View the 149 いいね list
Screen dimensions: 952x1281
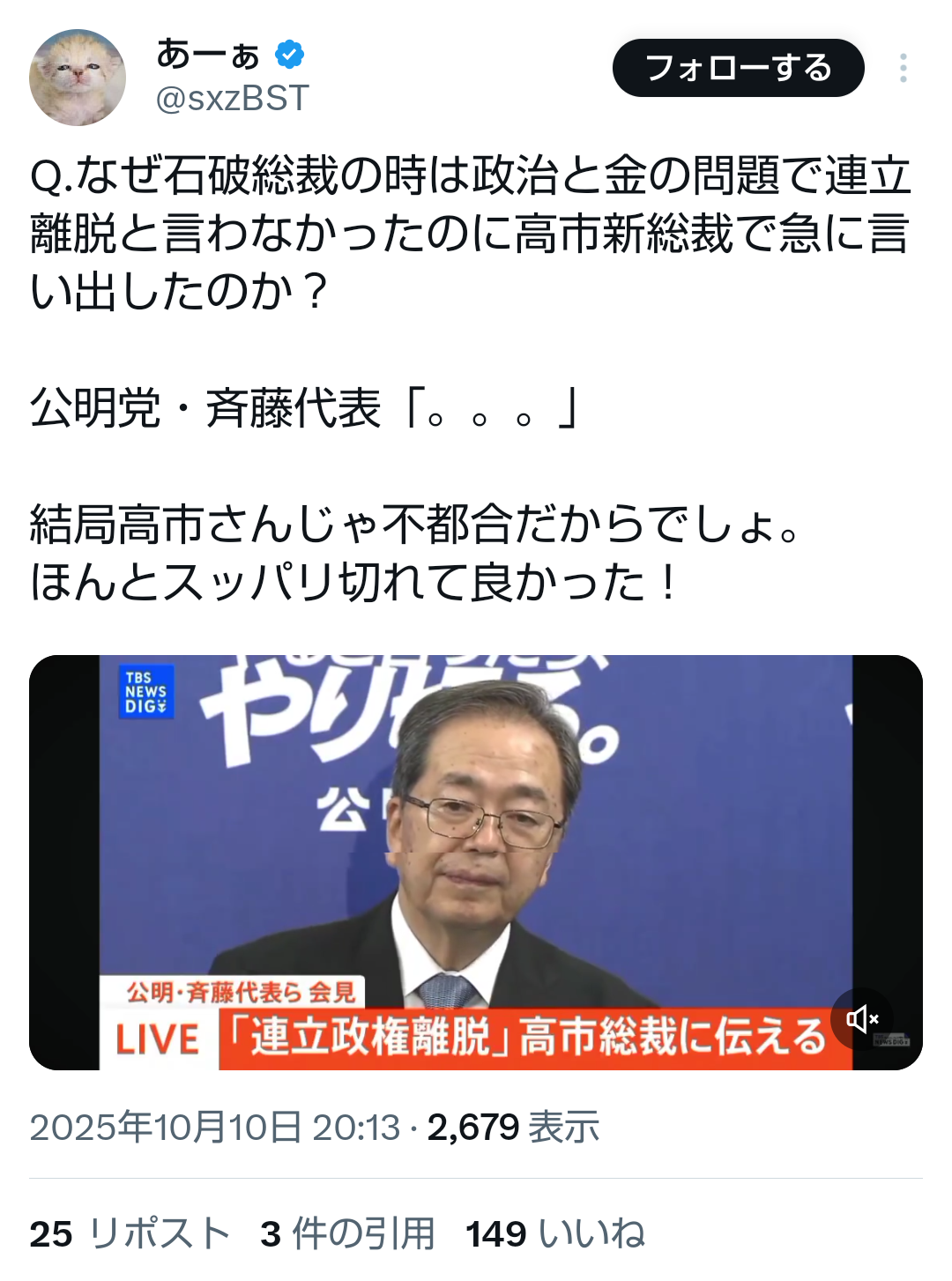pos(555,1233)
